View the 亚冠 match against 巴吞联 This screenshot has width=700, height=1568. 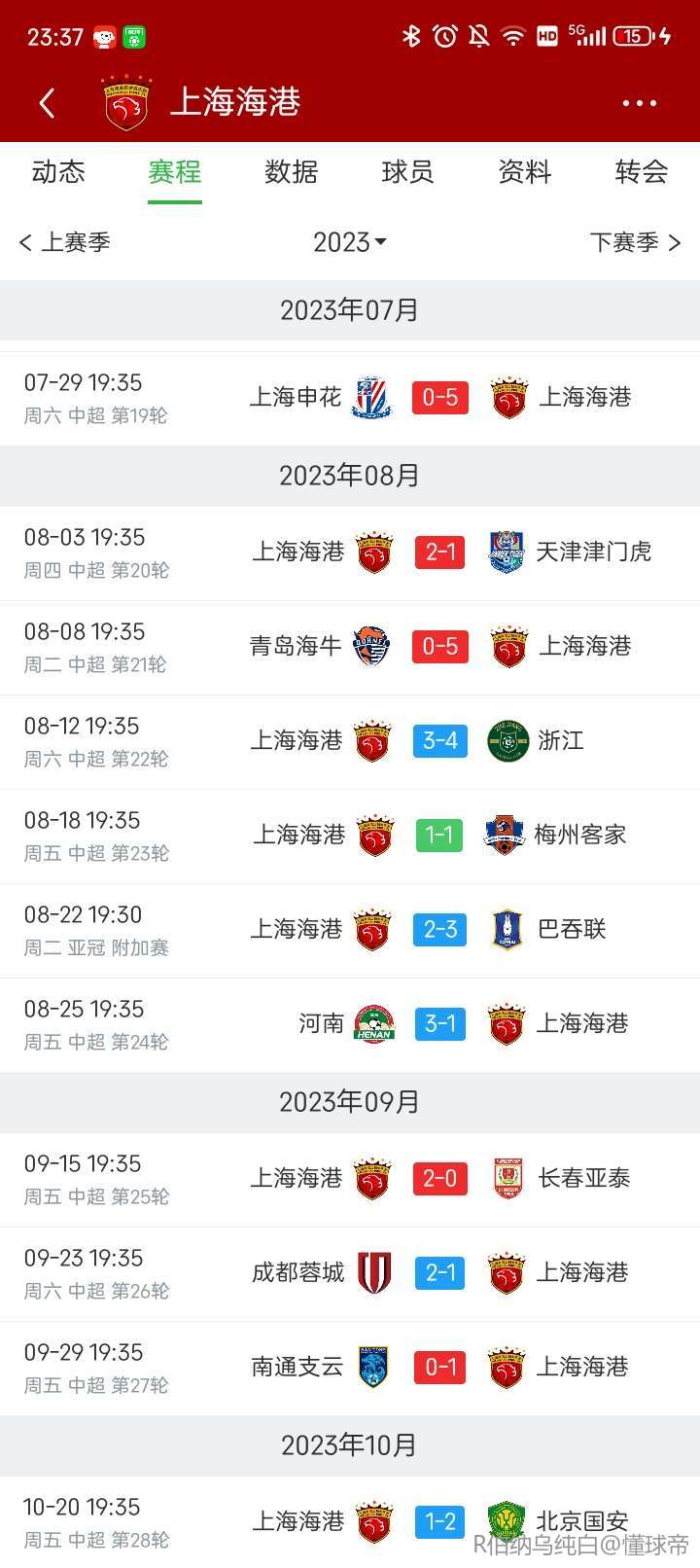pyautogui.click(x=350, y=930)
